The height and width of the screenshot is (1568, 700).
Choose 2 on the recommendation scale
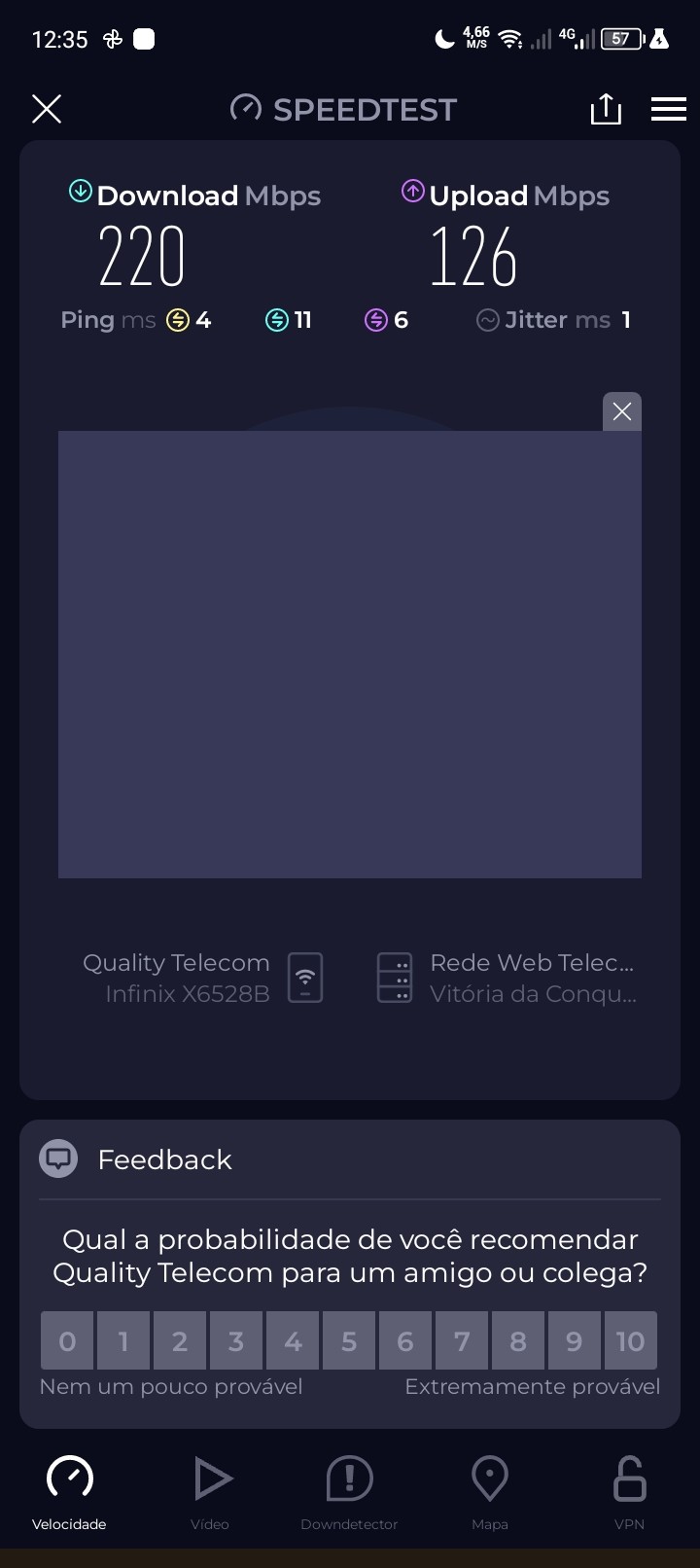click(180, 1341)
